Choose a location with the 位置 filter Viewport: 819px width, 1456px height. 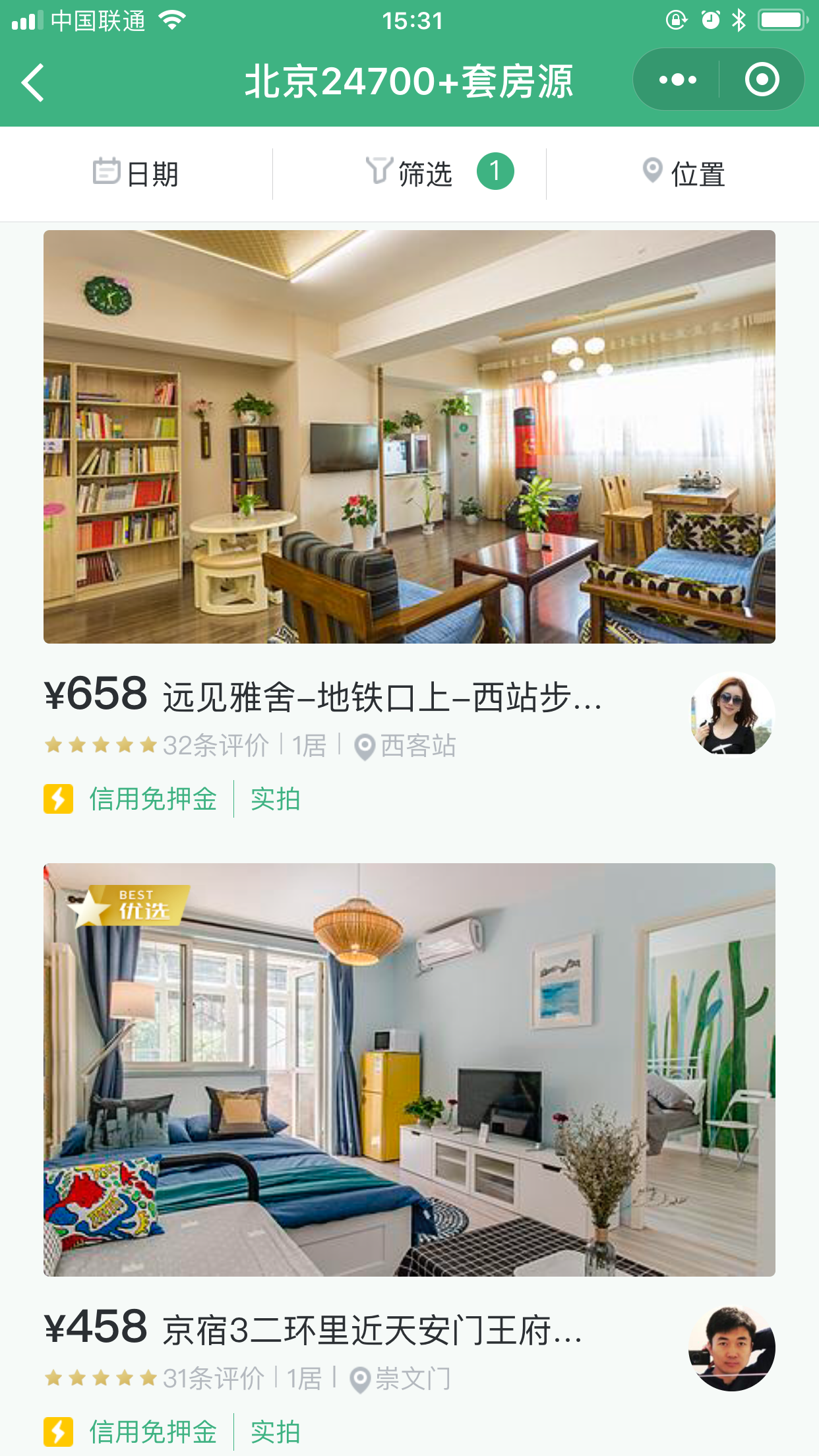tap(683, 173)
